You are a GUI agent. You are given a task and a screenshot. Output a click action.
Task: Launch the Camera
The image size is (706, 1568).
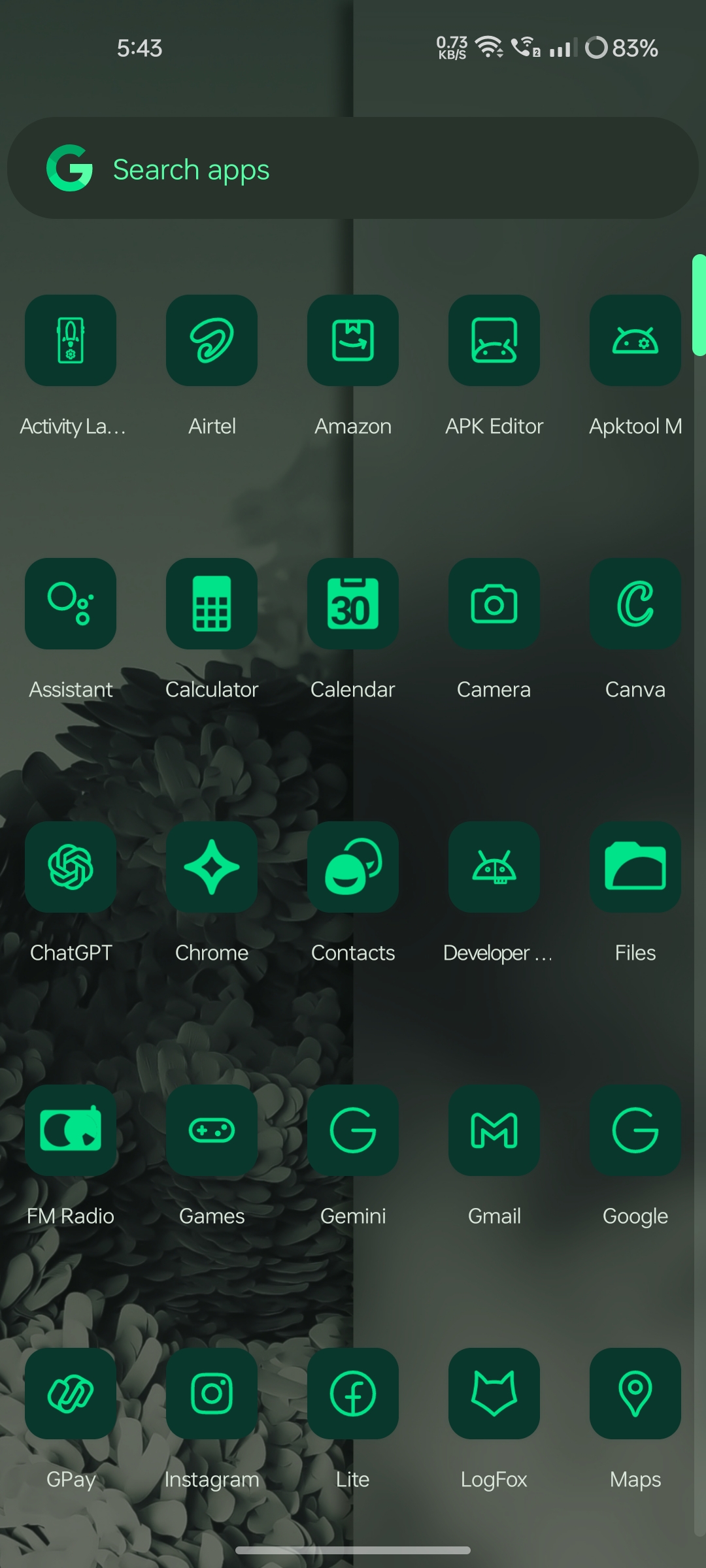click(x=494, y=604)
